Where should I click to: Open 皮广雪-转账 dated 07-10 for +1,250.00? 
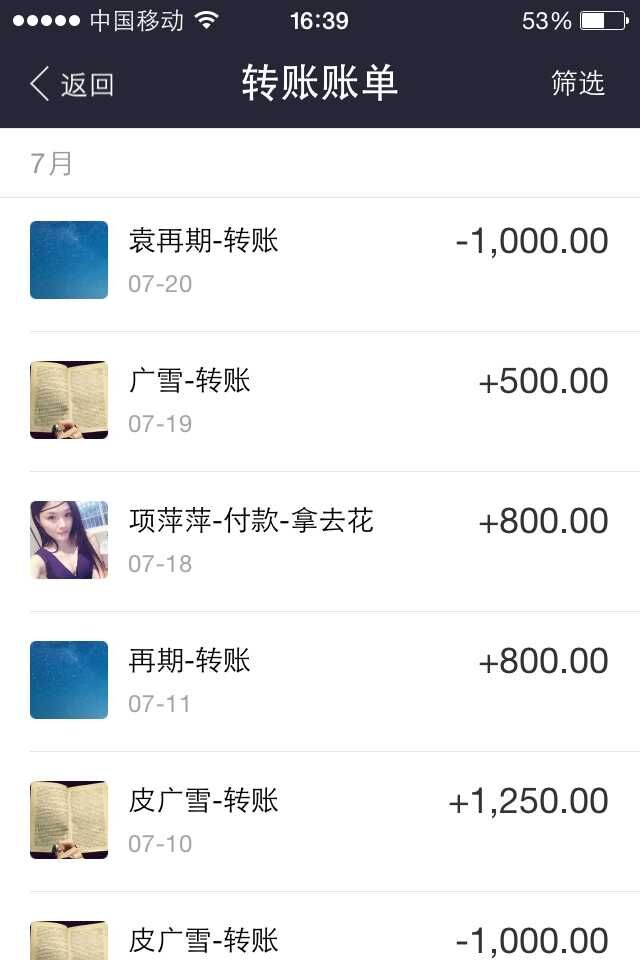point(320,821)
